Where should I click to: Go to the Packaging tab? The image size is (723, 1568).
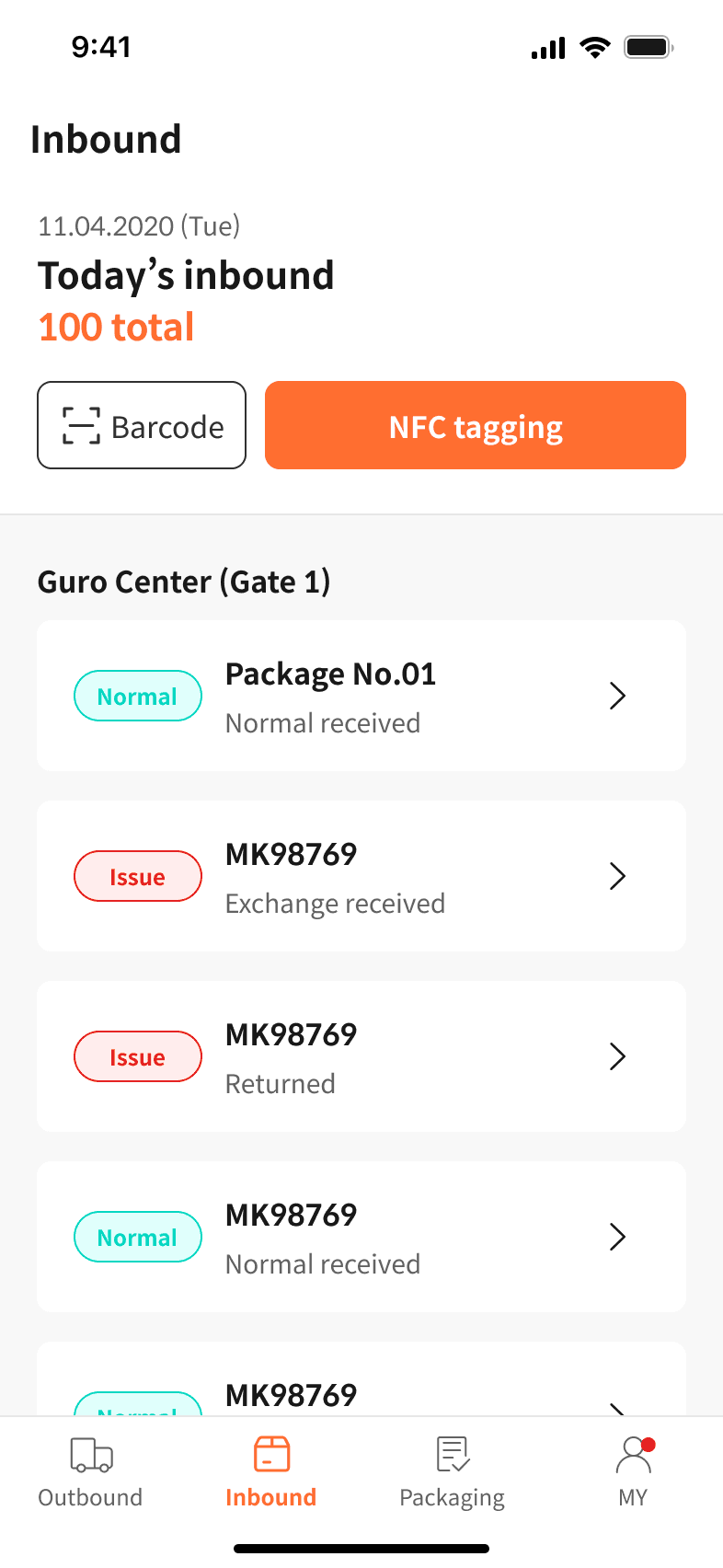click(452, 1472)
